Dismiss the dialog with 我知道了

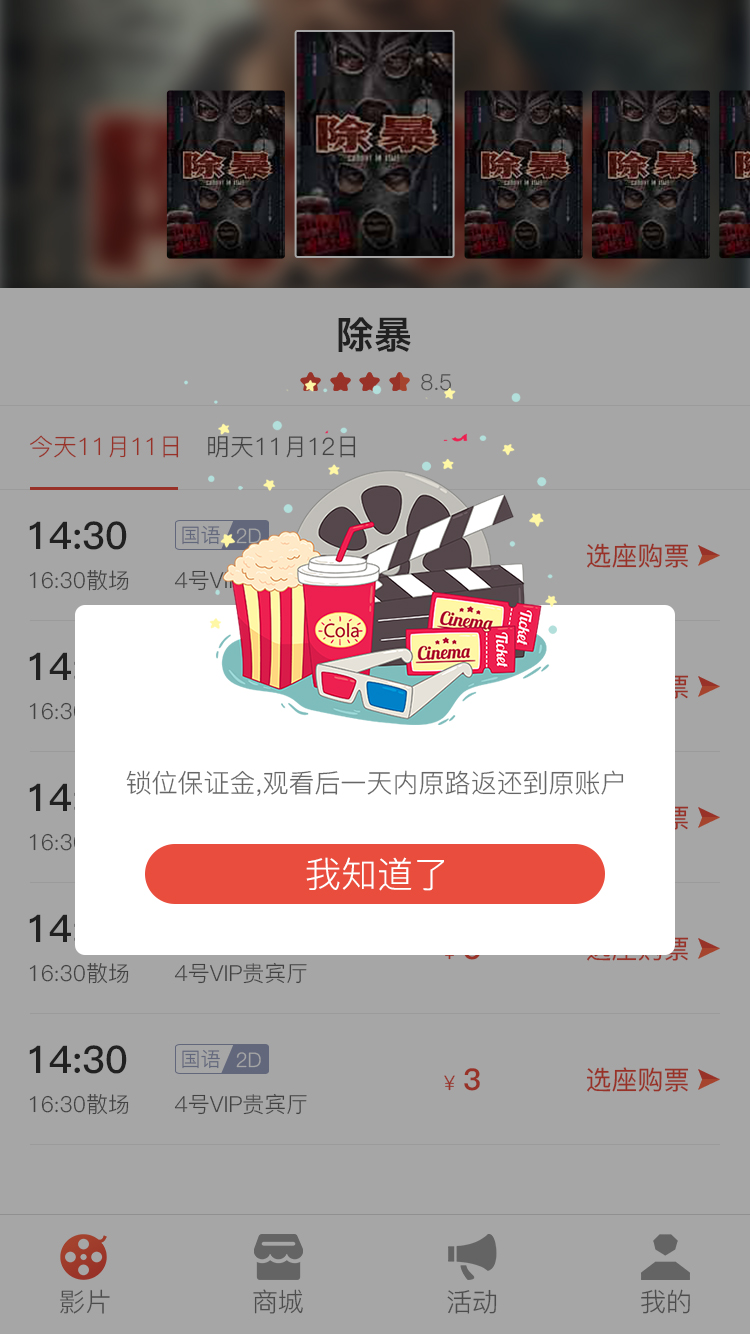pos(375,874)
